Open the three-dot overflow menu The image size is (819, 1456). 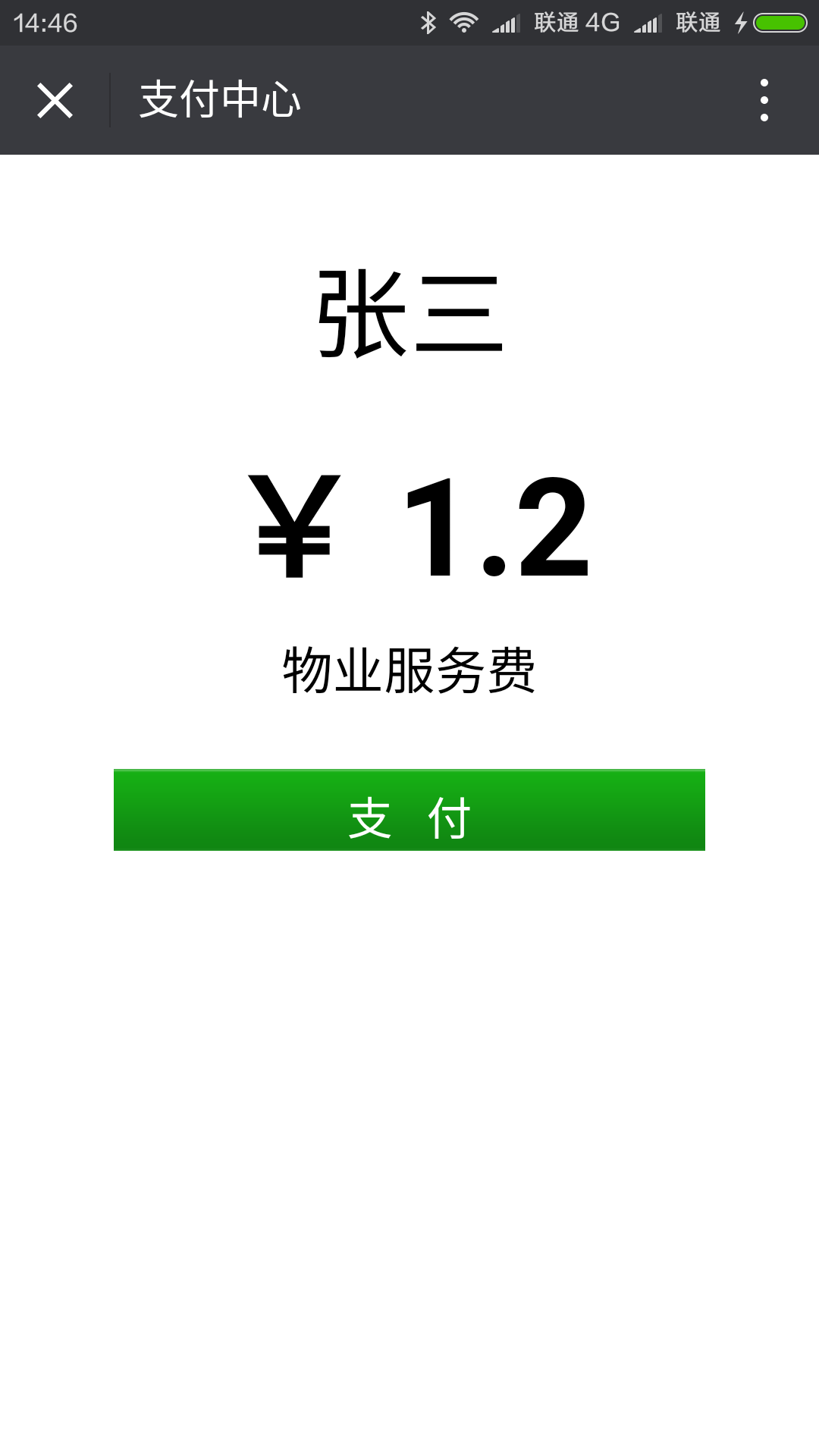764,100
